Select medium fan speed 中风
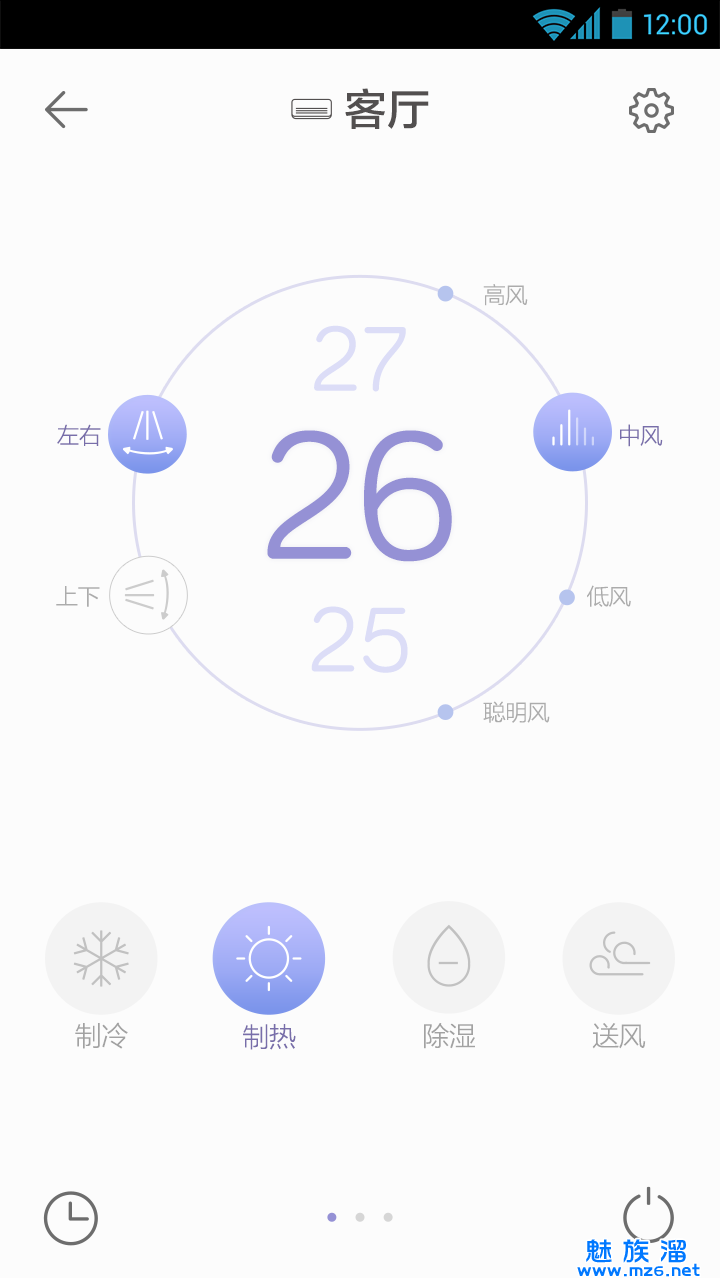This screenshot has width=720, height=1278. point(572,432)
